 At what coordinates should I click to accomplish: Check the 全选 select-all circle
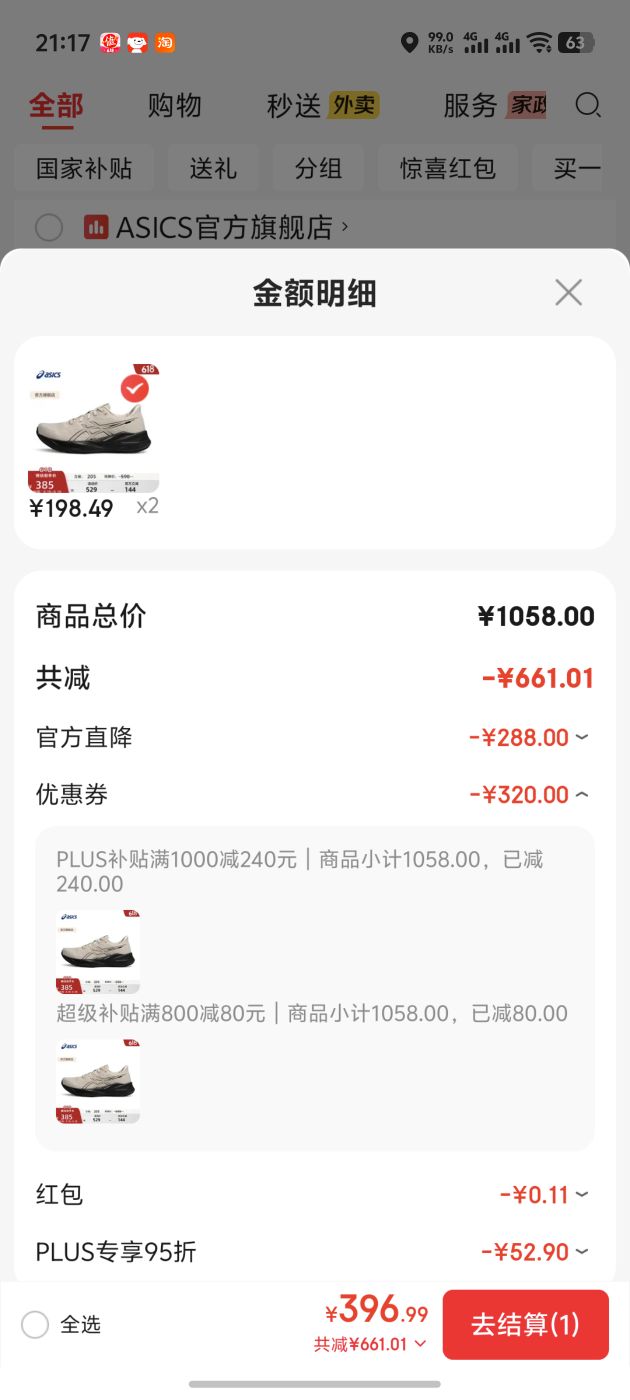(35, 1325)
